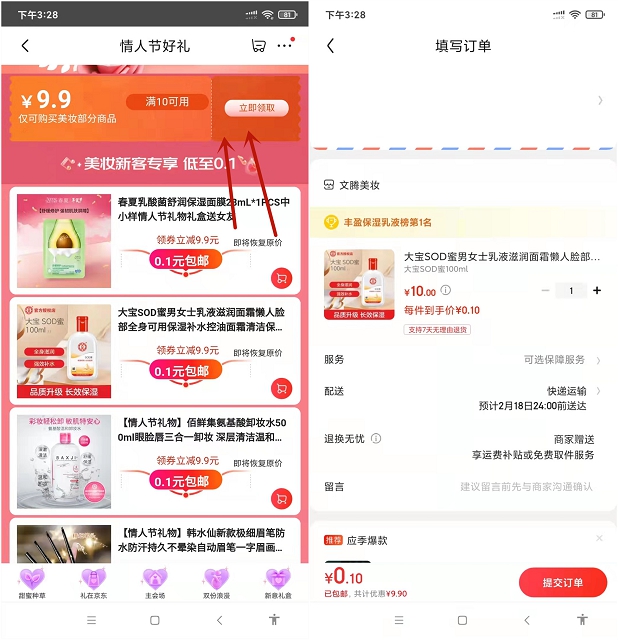This screenshot has width=618, height=640.
Task: Add 大宝SOD蜜 listing to cart
Action: tap(281, 388)
